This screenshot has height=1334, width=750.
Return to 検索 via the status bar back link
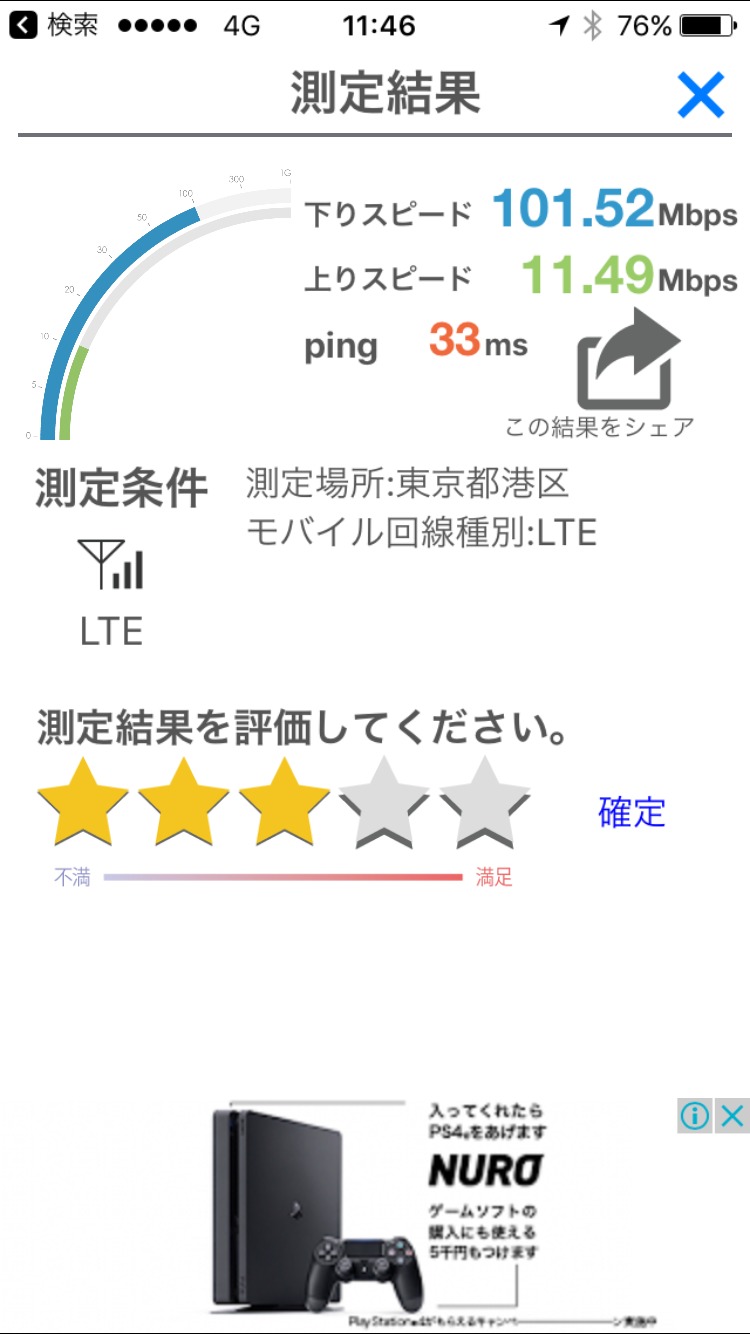(55, 26)
